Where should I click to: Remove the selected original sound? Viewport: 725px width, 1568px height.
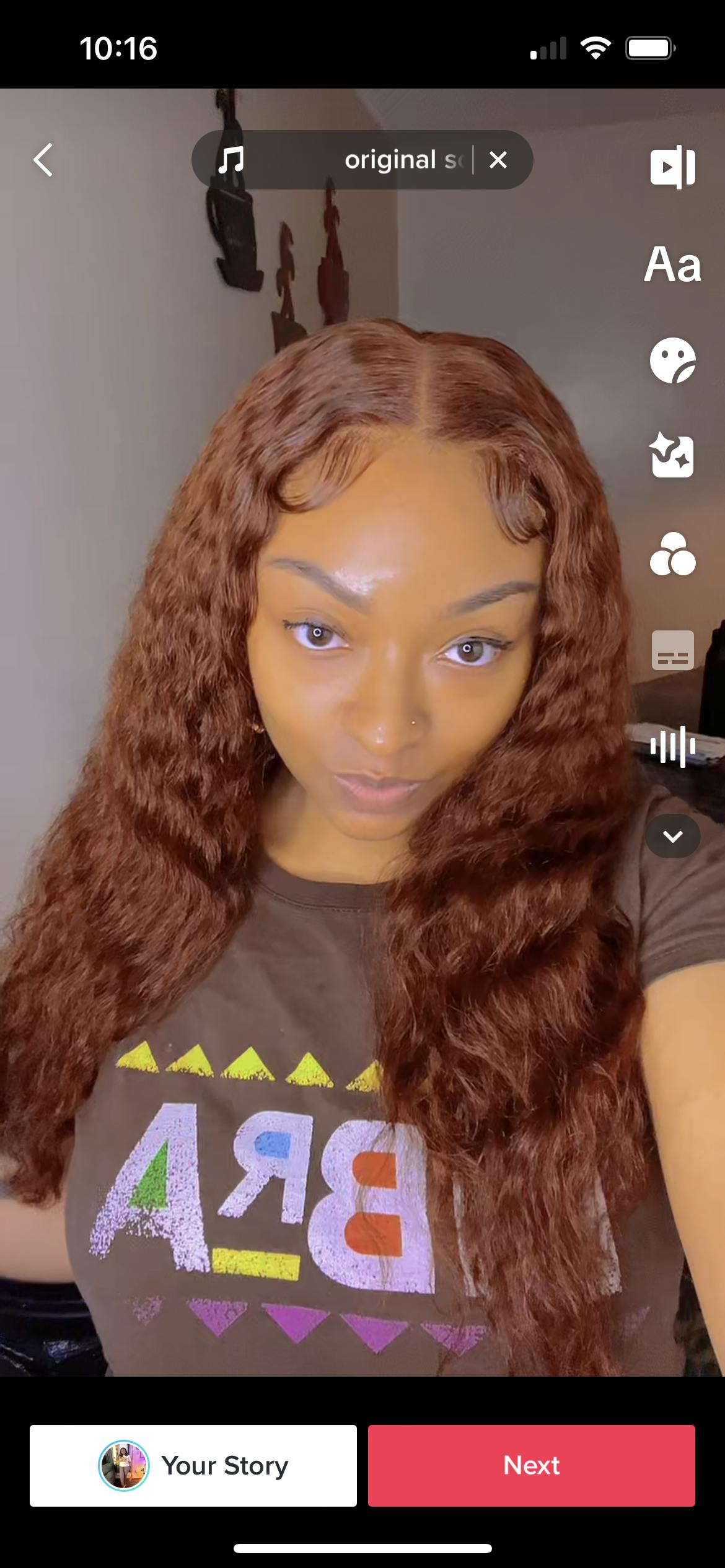(498, 160)
